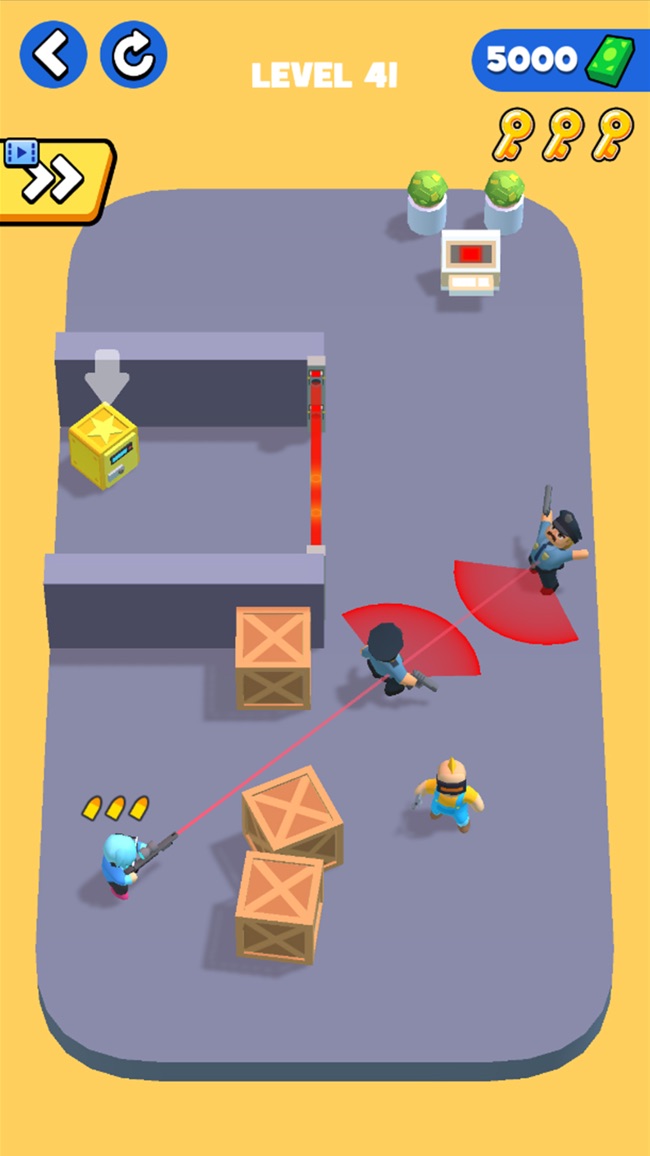
Task: Skip level via the video fast-forward button
Action: (x=55, y=180)
